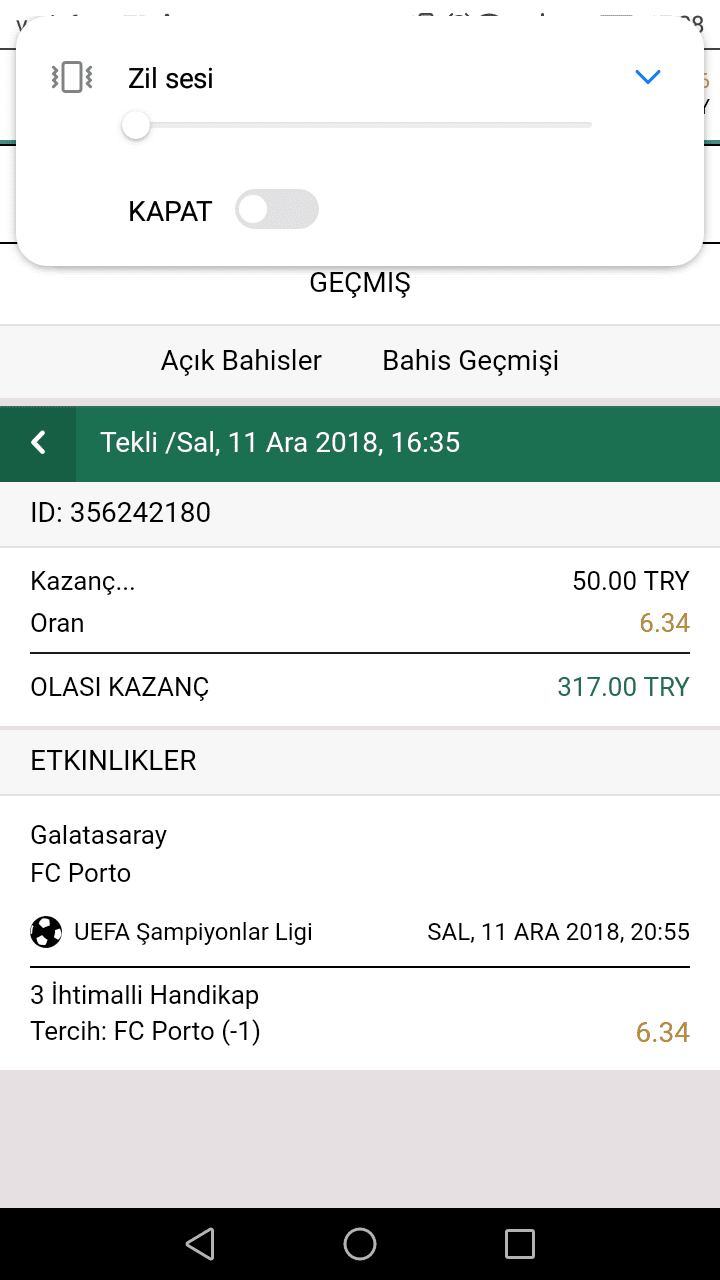The image size is (720, 1280).
Task: Go back from the Tekli bet details
Action: [x=38, y=443]
